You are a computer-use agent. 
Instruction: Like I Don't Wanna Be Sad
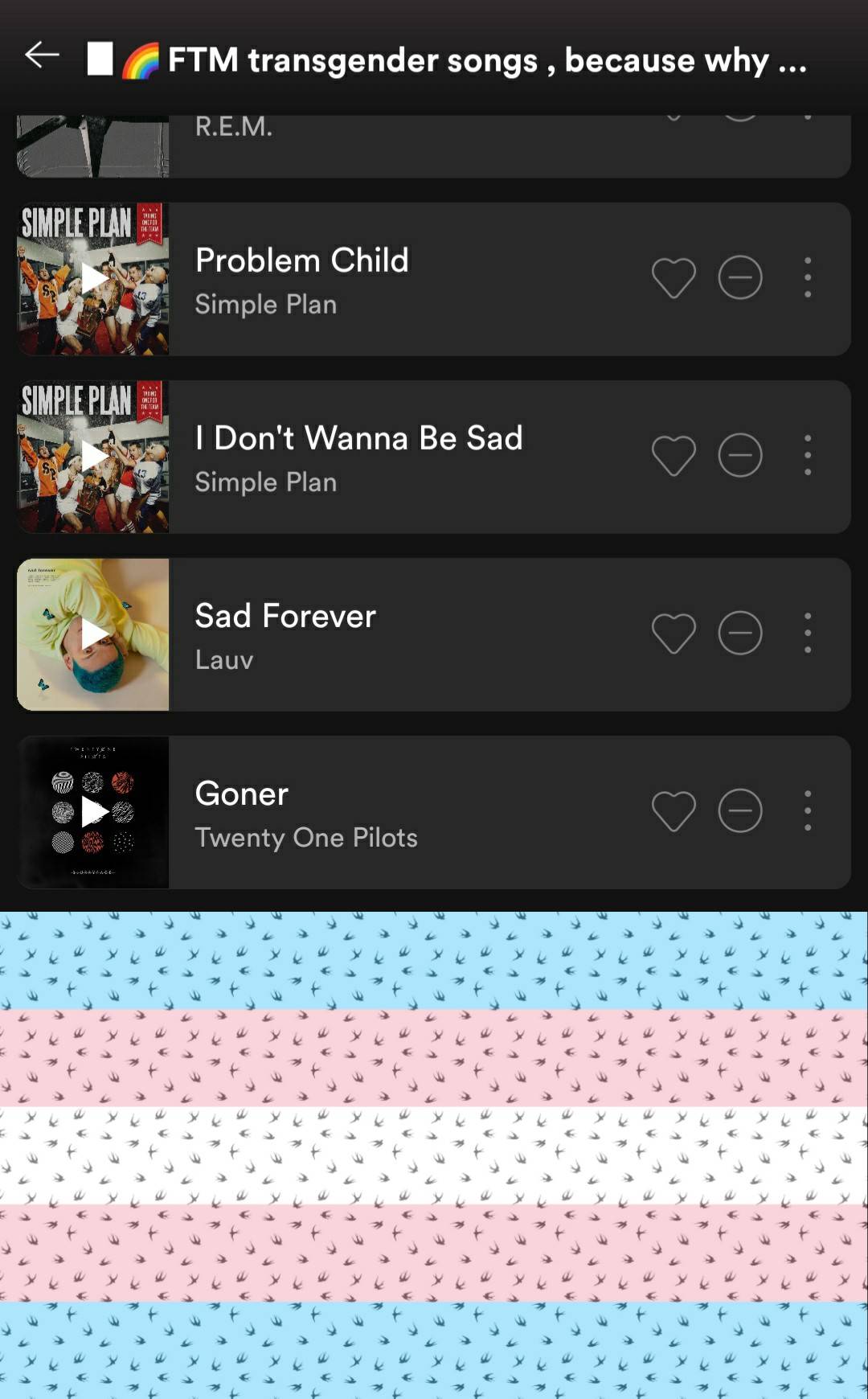673,456
